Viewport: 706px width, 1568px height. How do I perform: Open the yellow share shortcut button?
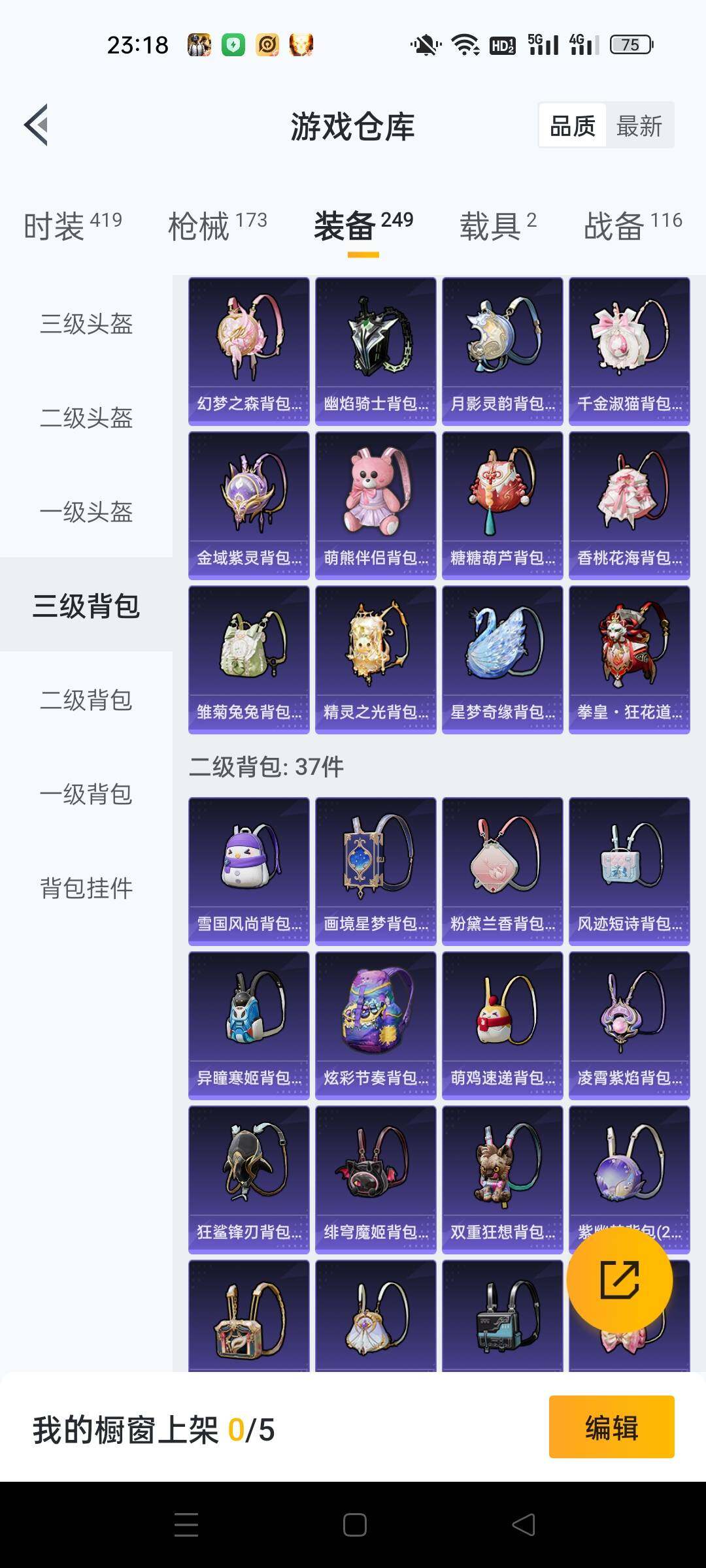(x=620, y=1280)
